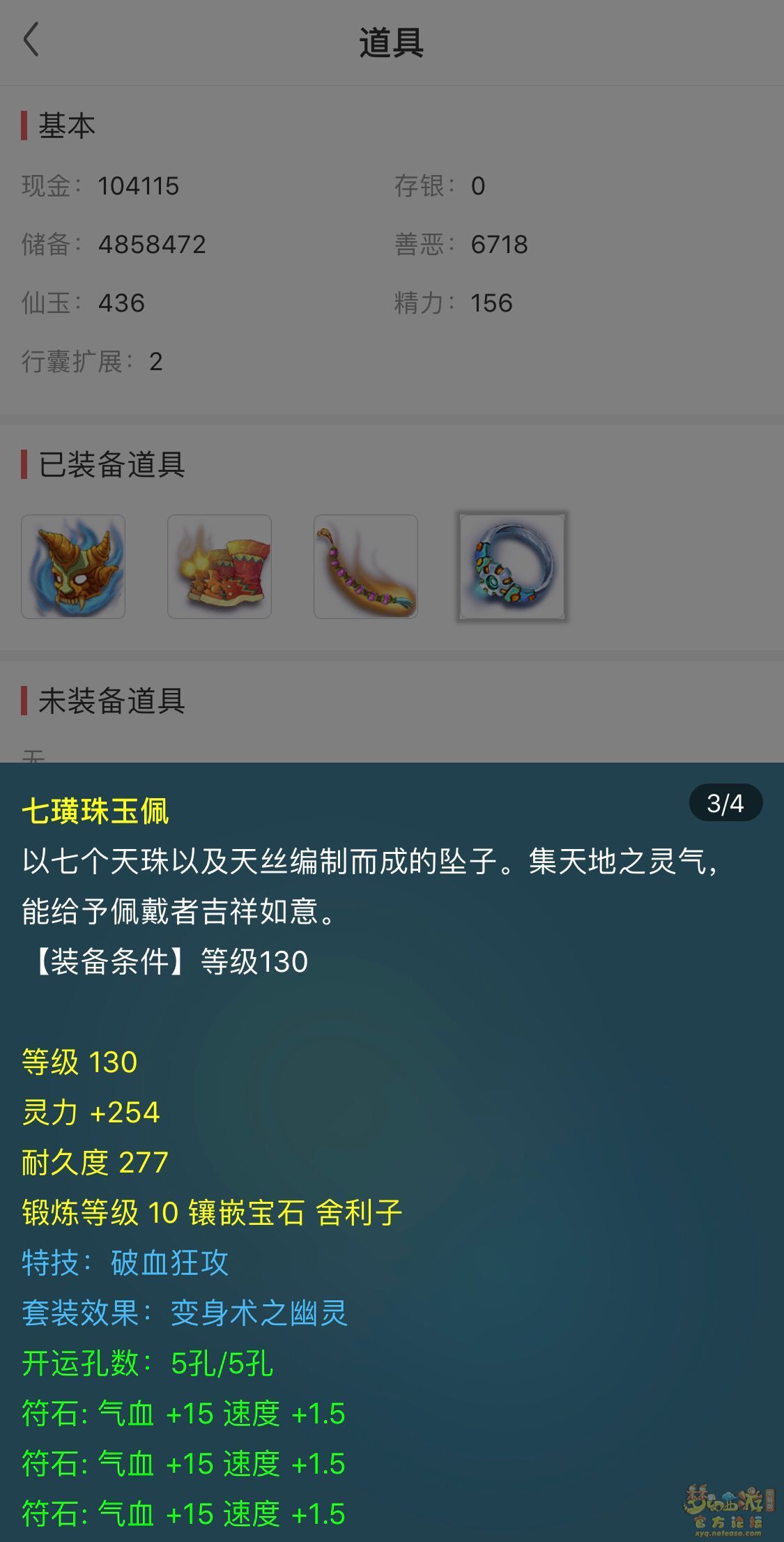784x1542 pixels.
Task: Select the horned mask equipped item
Action: (73, 567)
